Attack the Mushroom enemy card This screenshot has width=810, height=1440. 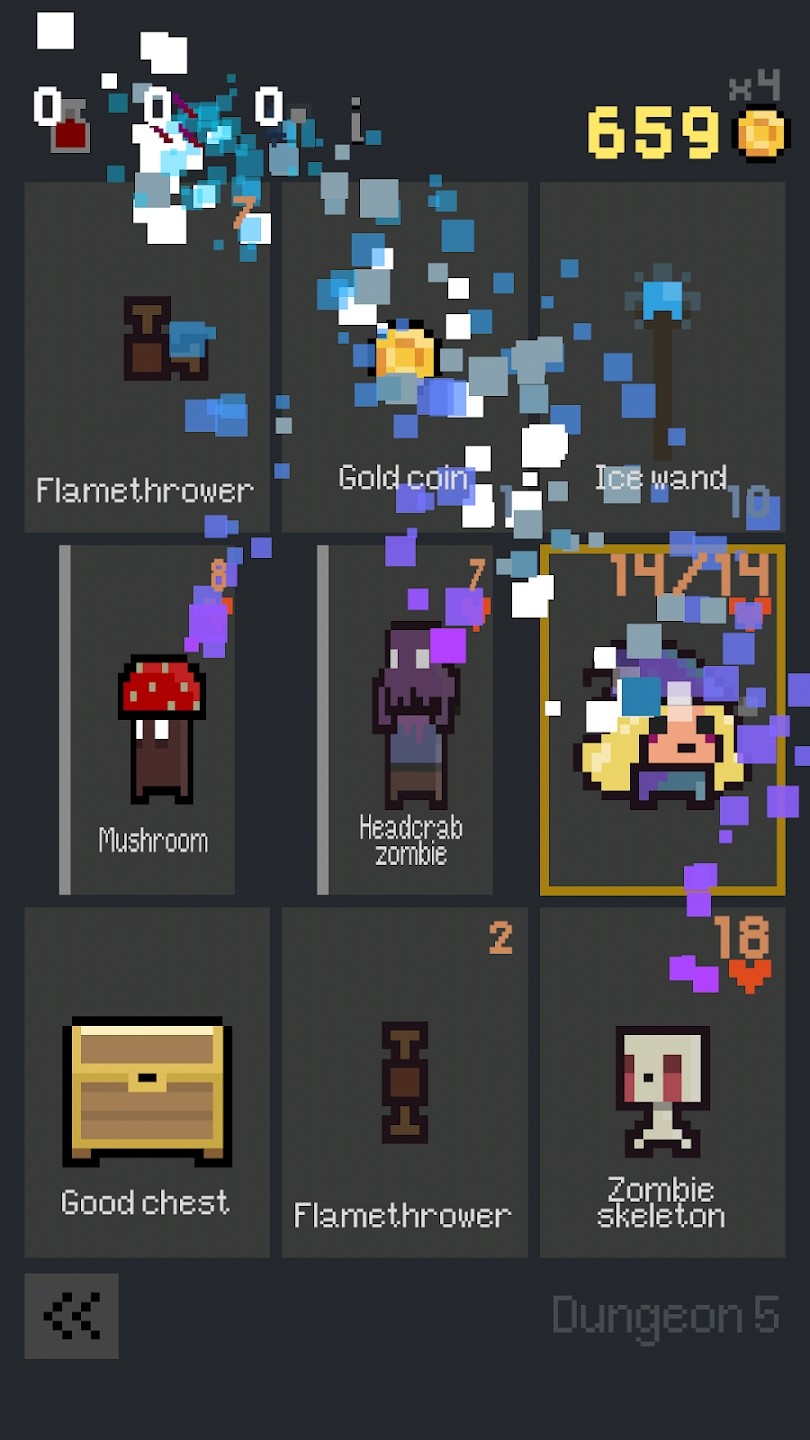(x=153, y=720)
